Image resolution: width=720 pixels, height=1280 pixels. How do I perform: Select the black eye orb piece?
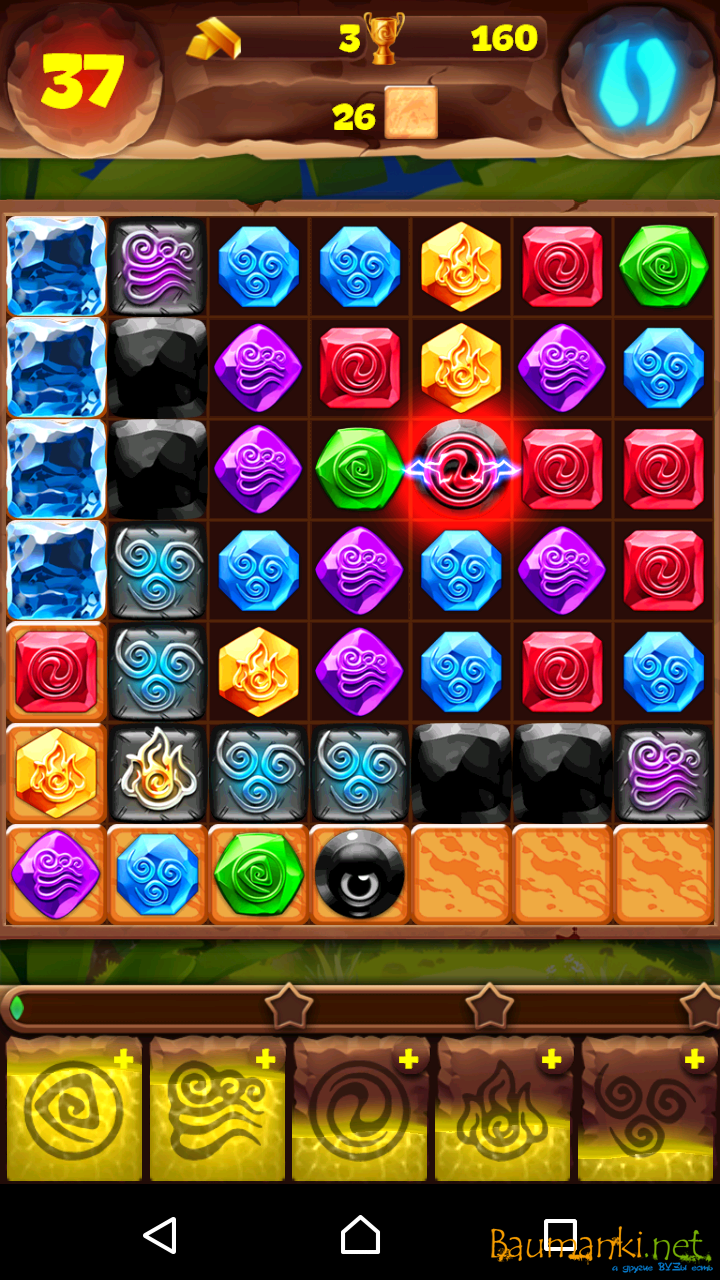click(x=359, y=874)
